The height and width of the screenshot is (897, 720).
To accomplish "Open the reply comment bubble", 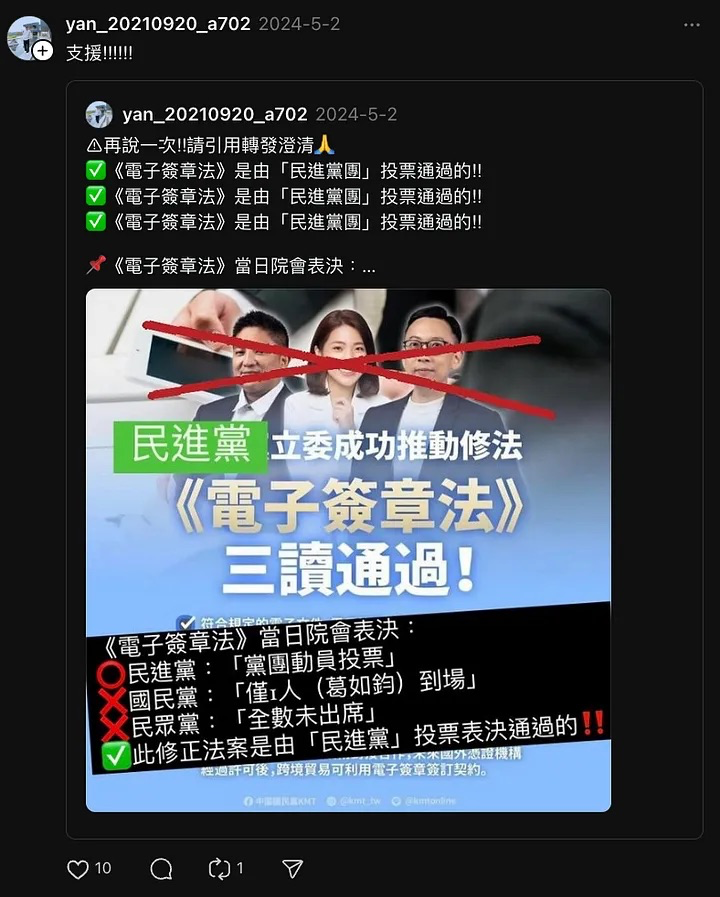I will (x=161, y=869).
